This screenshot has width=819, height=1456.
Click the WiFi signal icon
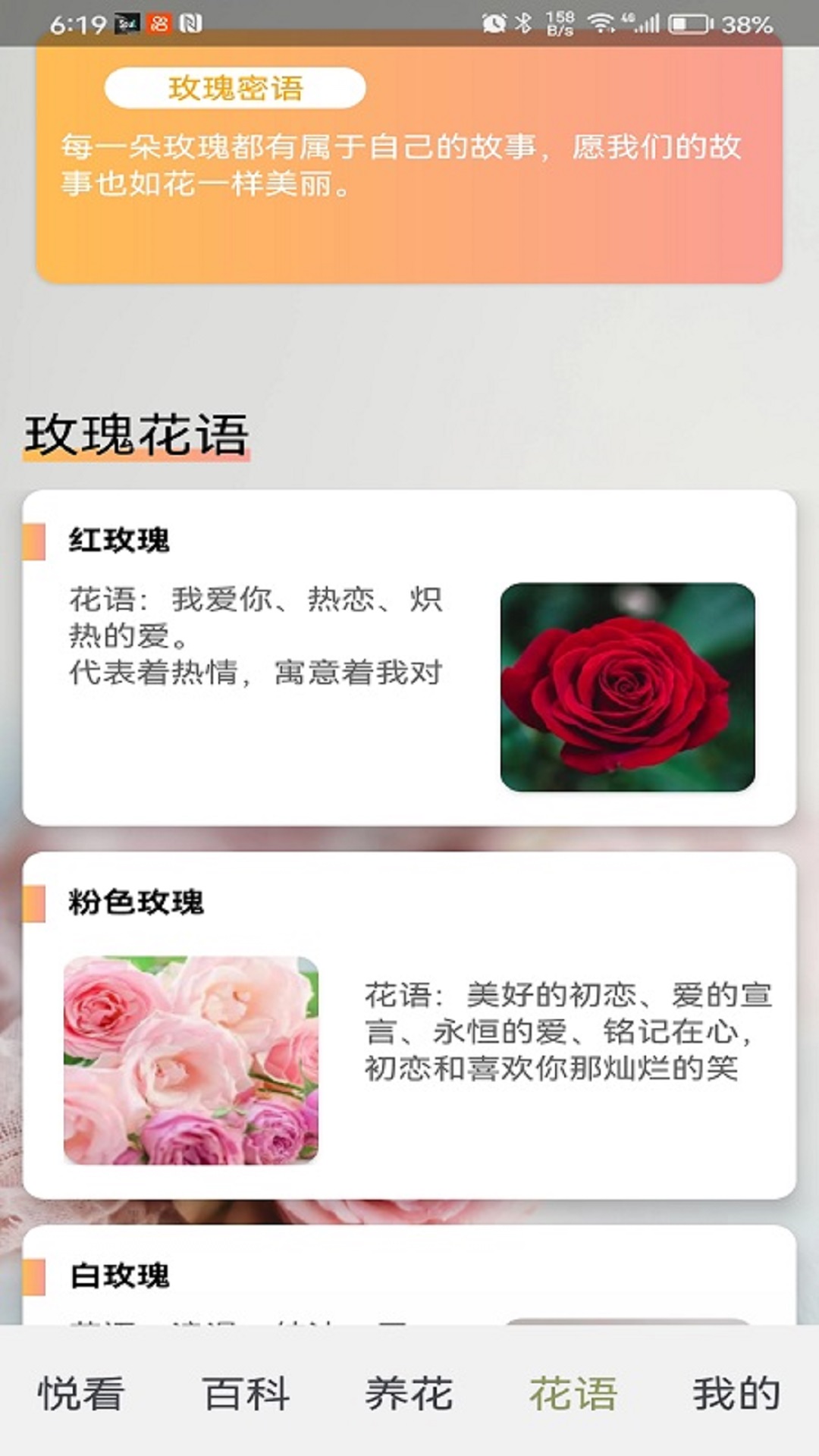600,22
